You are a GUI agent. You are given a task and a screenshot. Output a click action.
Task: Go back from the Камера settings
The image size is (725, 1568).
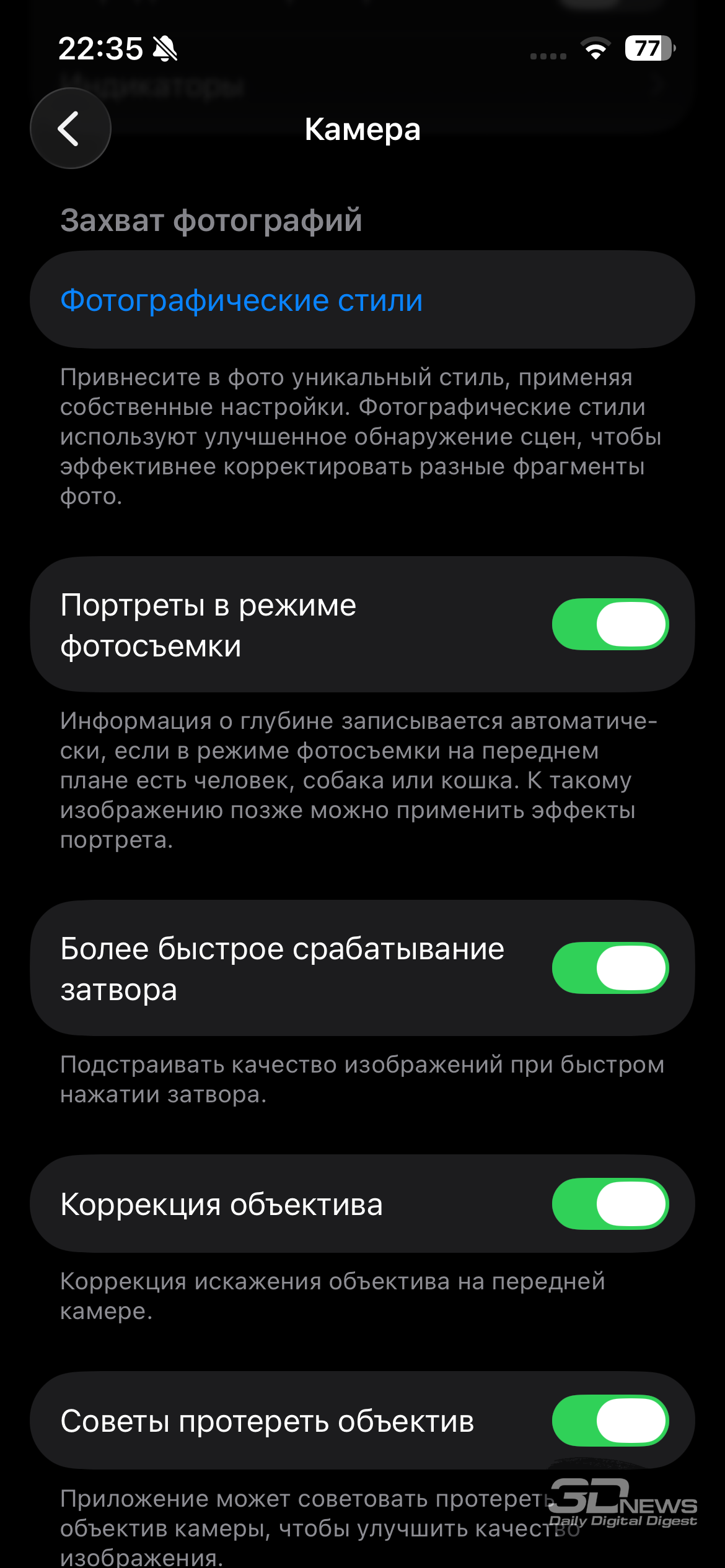[x=71, y=129]
